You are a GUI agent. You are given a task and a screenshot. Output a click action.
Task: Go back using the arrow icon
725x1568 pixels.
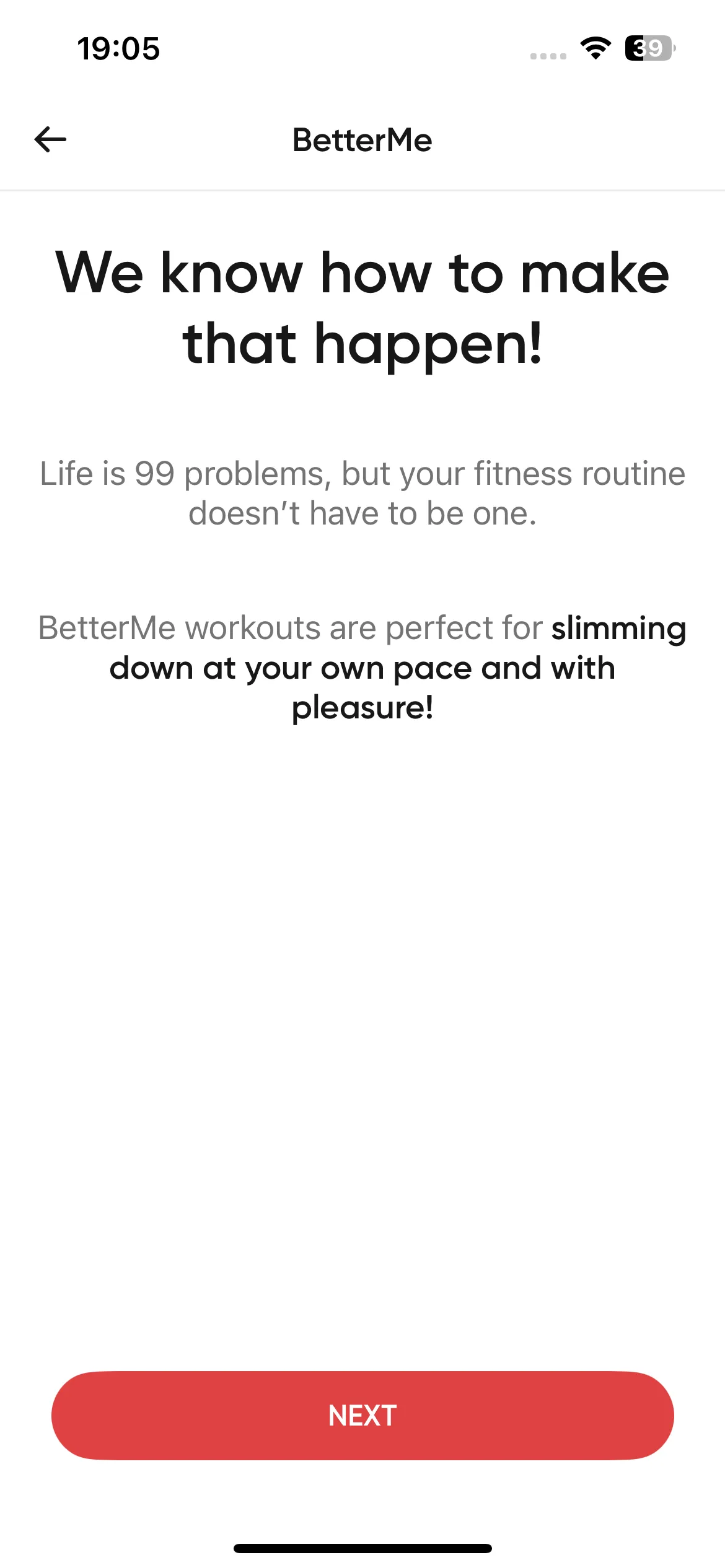click(x=50, y=139)
